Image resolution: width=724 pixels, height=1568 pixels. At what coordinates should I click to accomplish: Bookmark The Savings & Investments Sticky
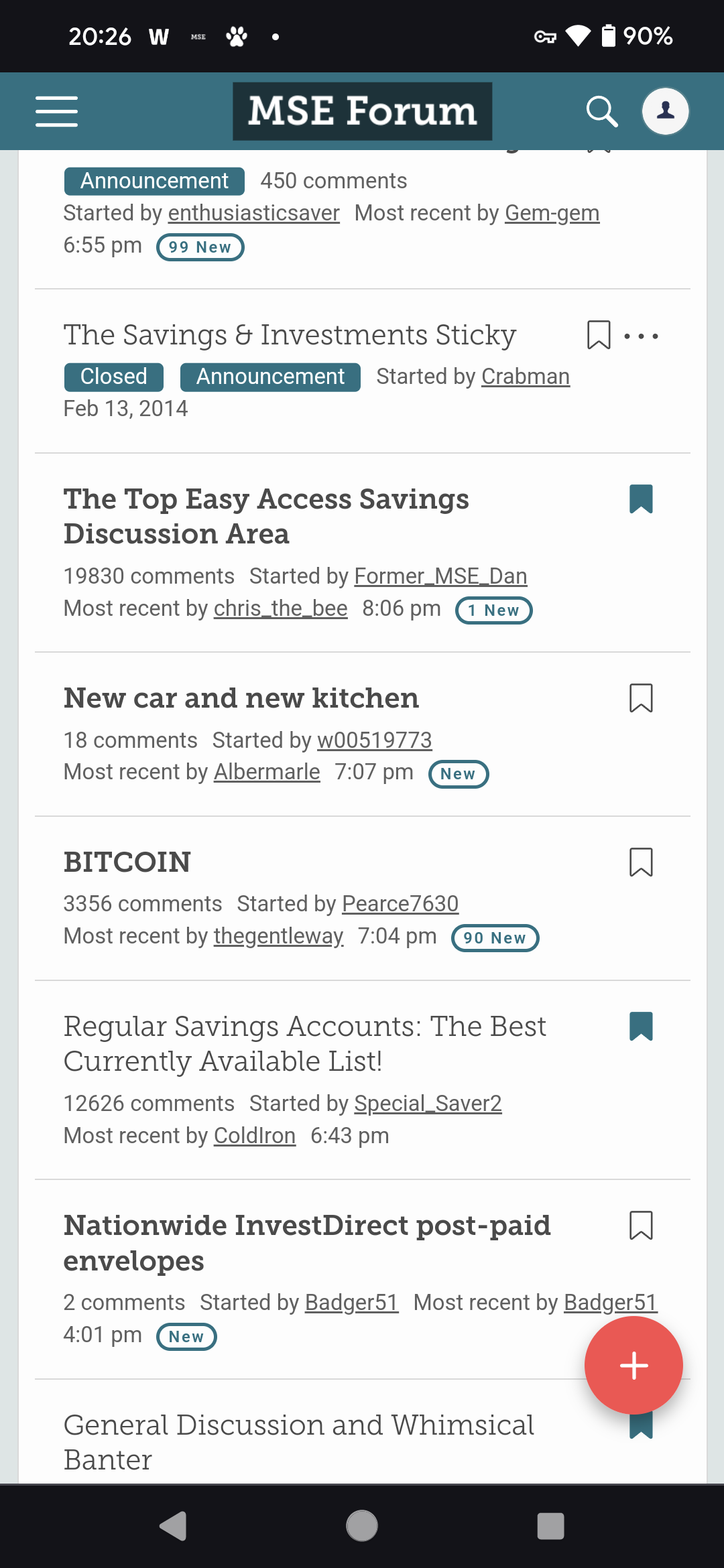tap(599, 335)
